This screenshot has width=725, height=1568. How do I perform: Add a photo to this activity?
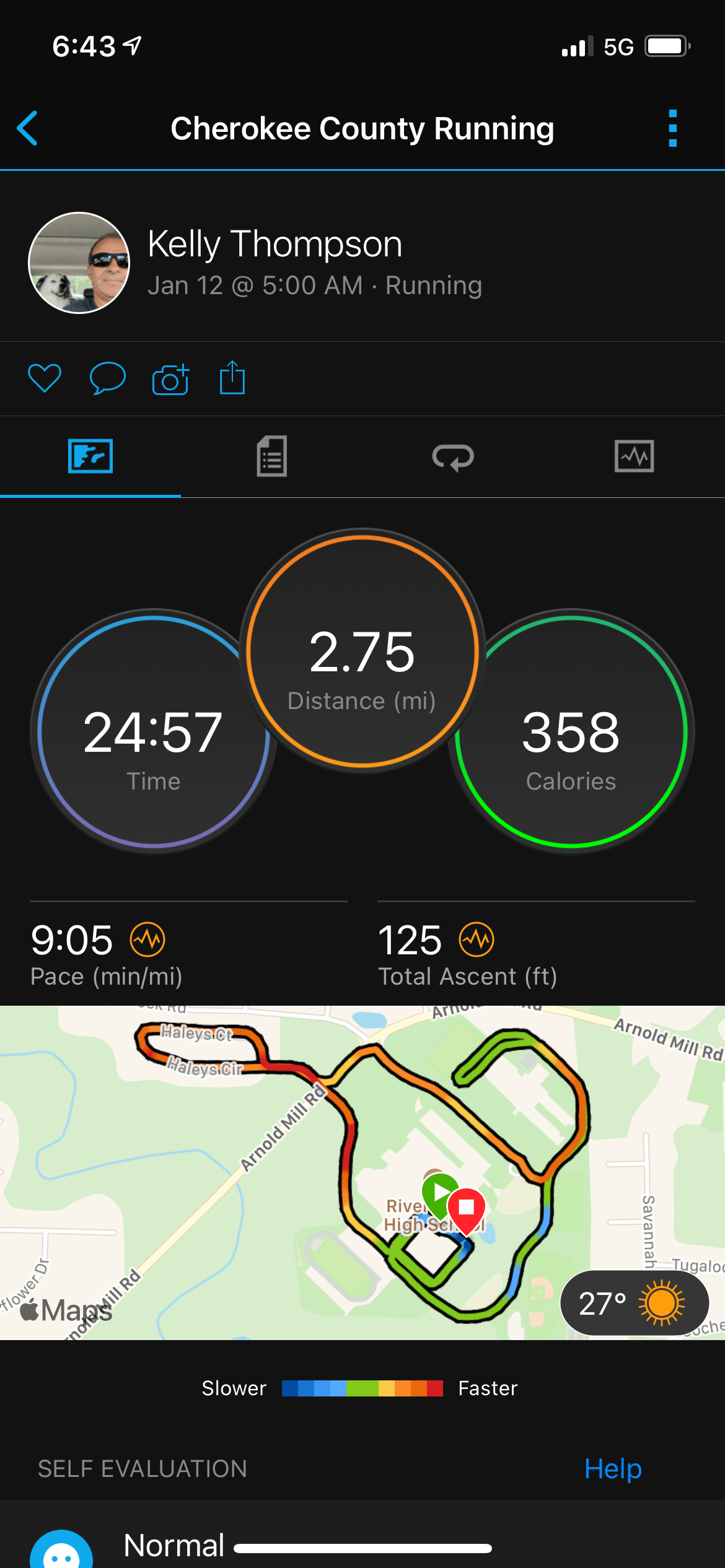[x=170, y=378]
